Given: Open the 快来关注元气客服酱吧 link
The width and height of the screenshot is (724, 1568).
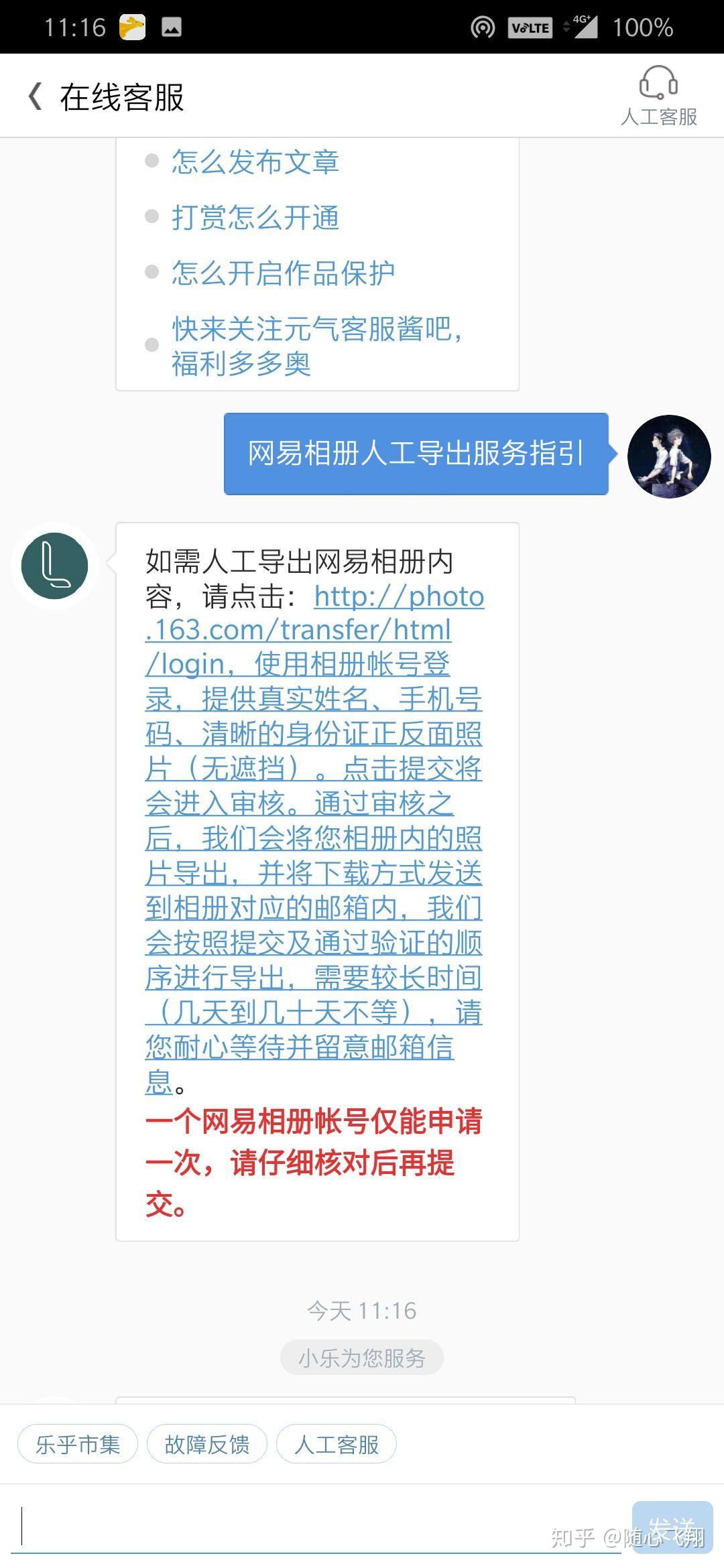Looking at the screenshot, I should 315,346.
